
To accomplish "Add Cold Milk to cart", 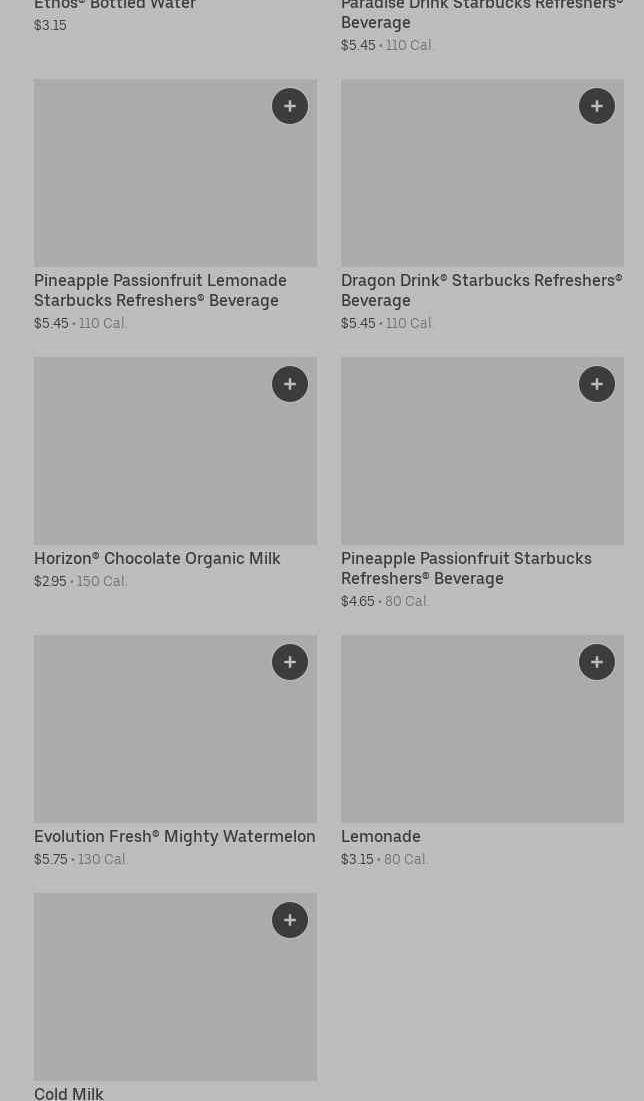I will point(290,920).
